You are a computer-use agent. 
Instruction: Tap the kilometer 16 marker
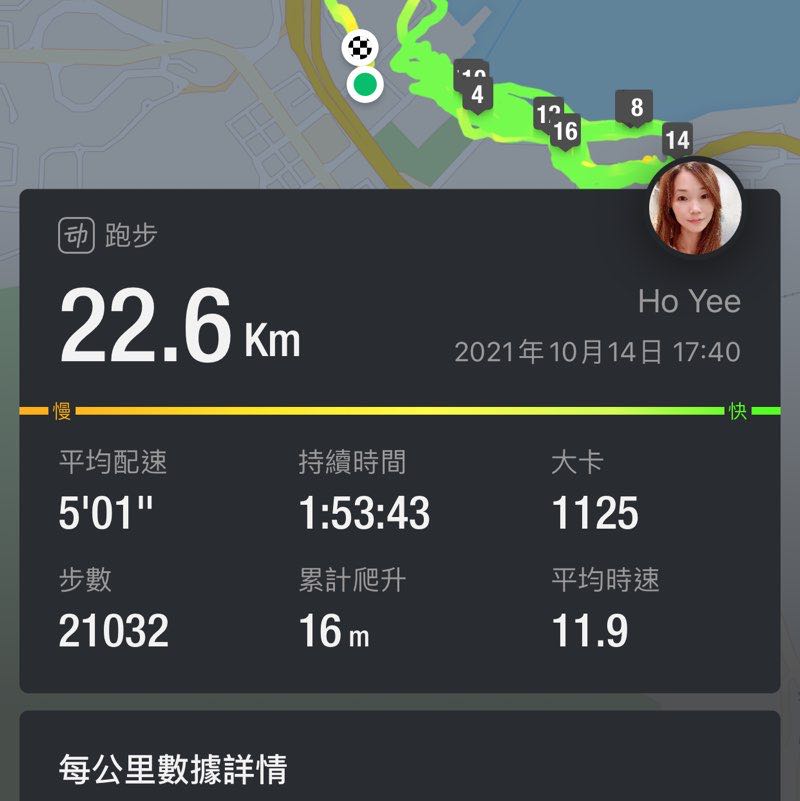point(567,129)
